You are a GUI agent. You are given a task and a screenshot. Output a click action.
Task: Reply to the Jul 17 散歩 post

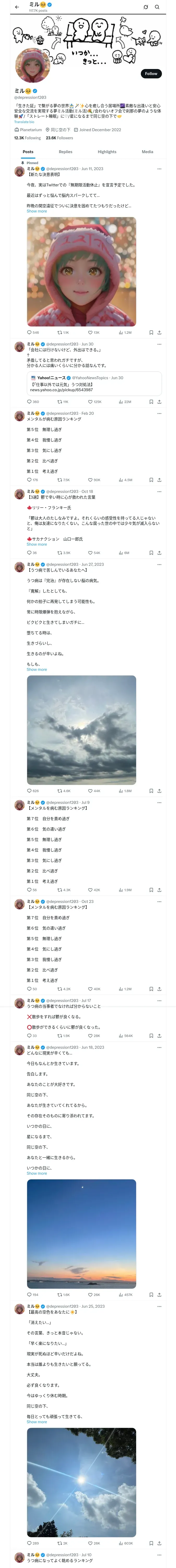point(29,1035)
